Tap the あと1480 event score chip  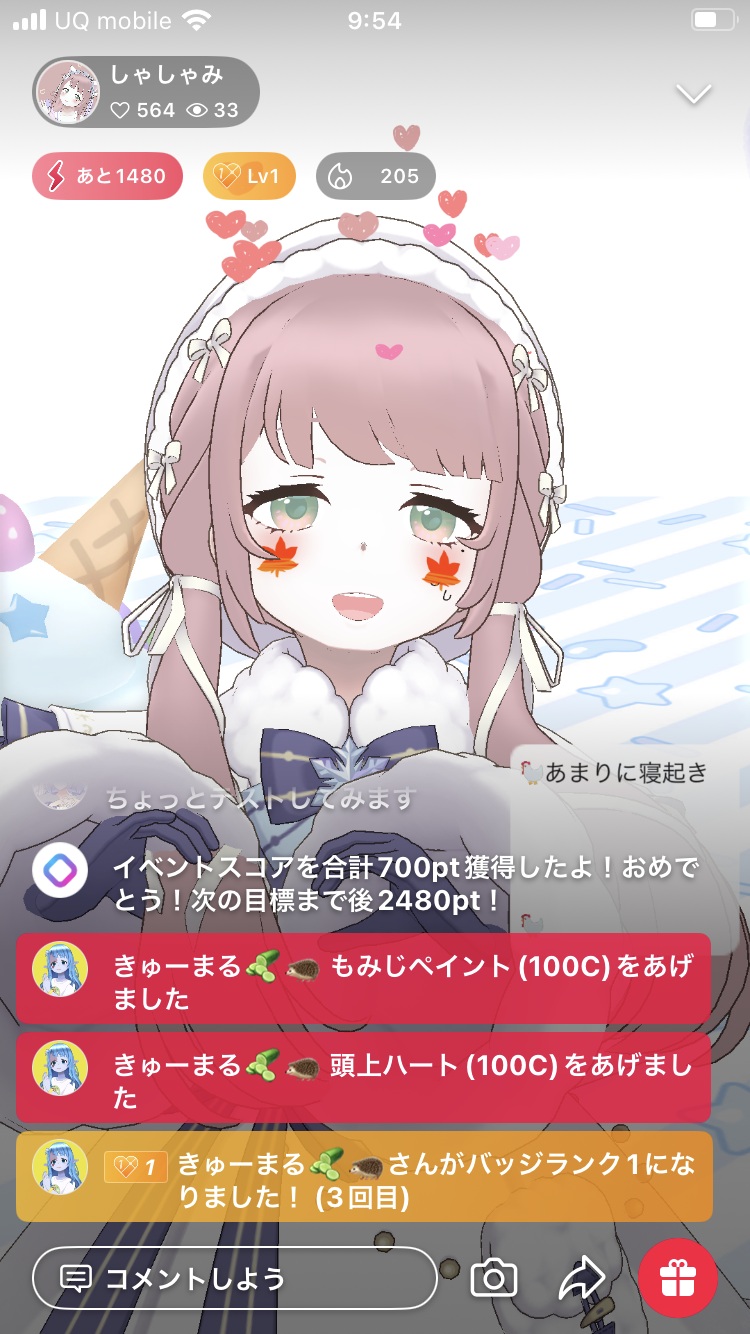pyautogui.click(x=108, y=177)
